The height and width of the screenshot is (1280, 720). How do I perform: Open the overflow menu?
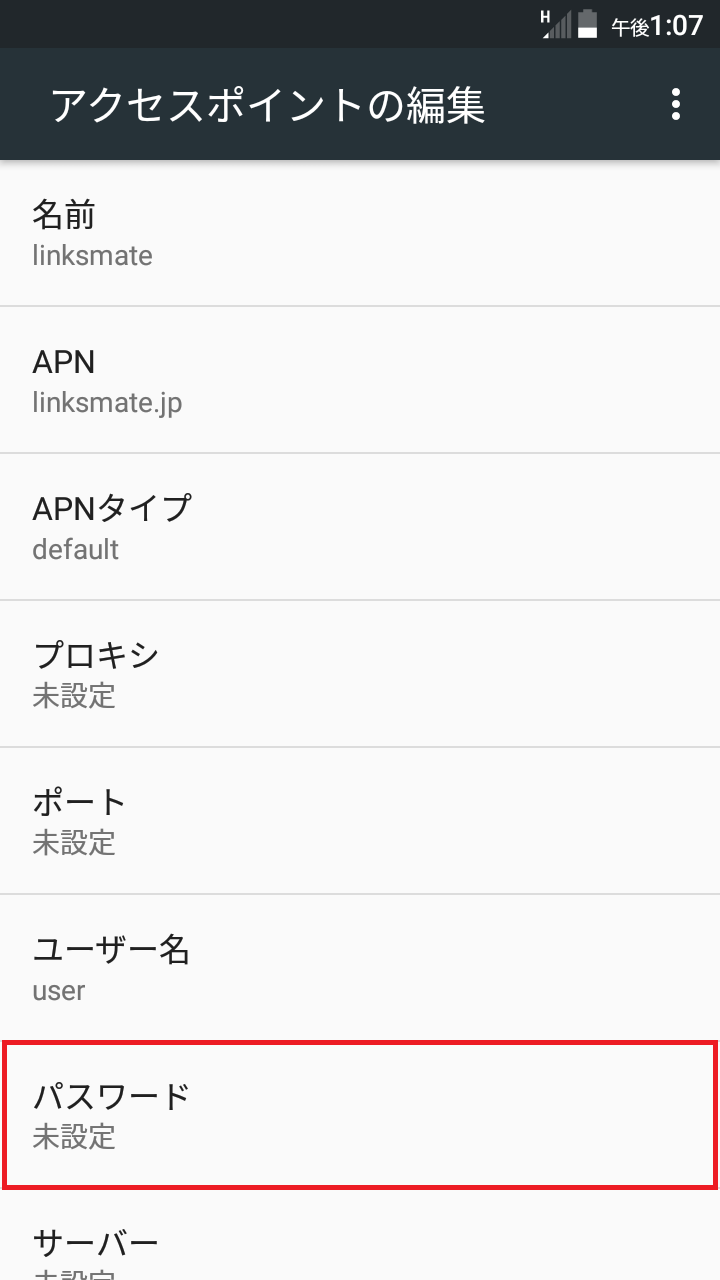[676, 104]
